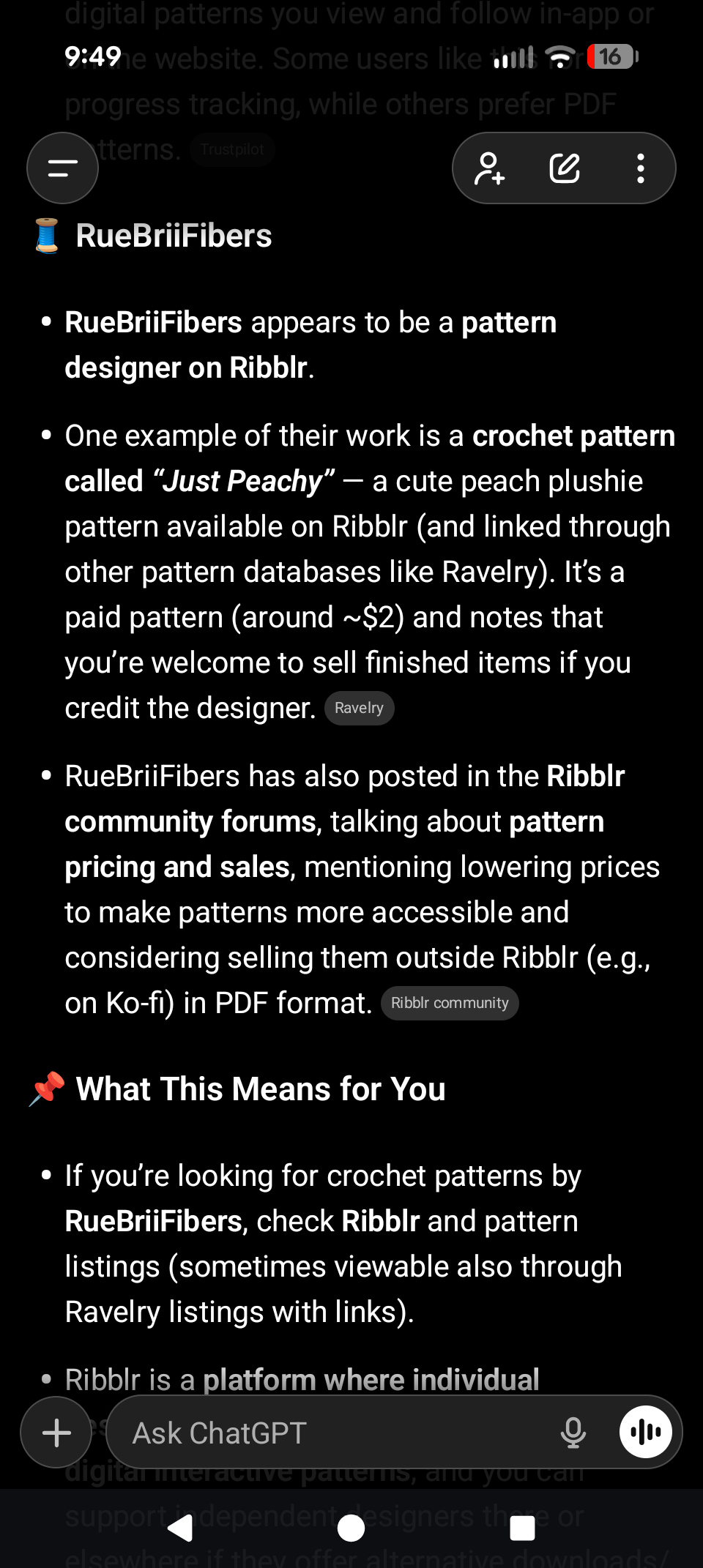Viewport: 703px width, 1568px height.
Task: Tap the system home button
Action: click(x=351, y=1528)
